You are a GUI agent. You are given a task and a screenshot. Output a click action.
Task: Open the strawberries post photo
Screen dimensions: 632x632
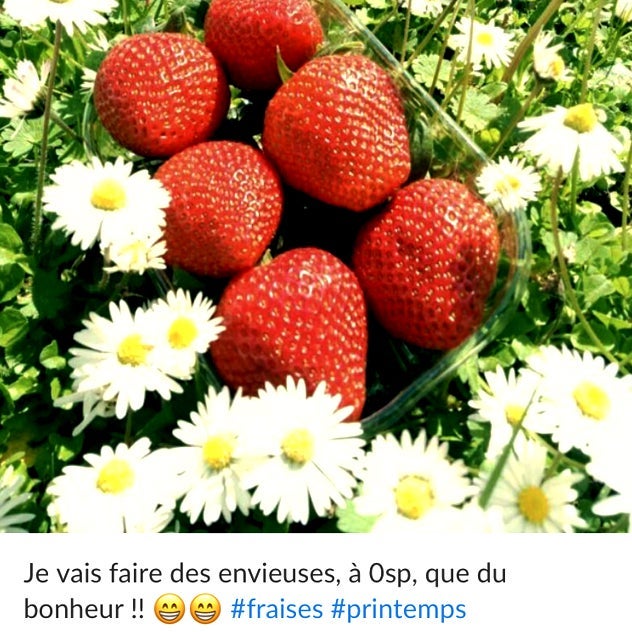(316, 265)
